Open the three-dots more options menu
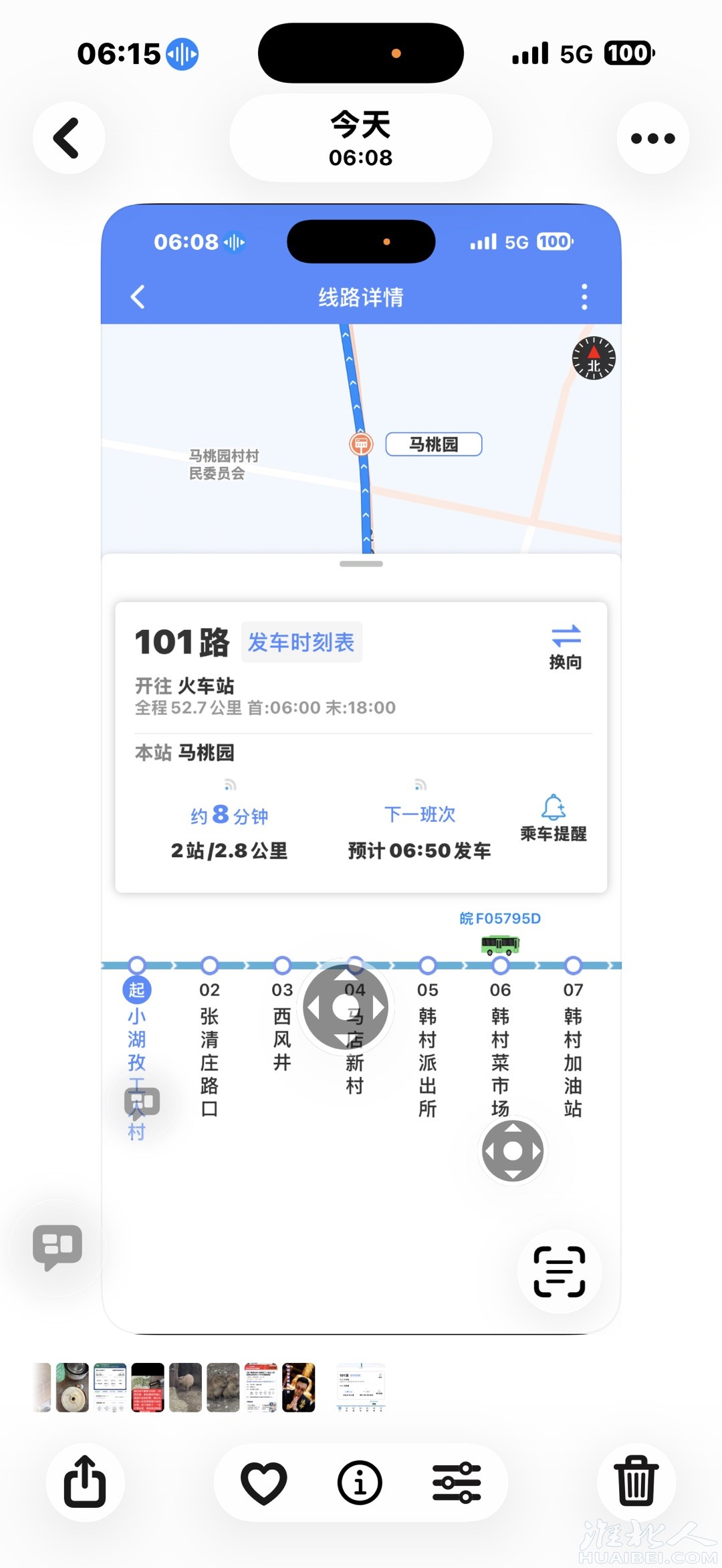This screenshot has width=722, height=1568. 652,138
